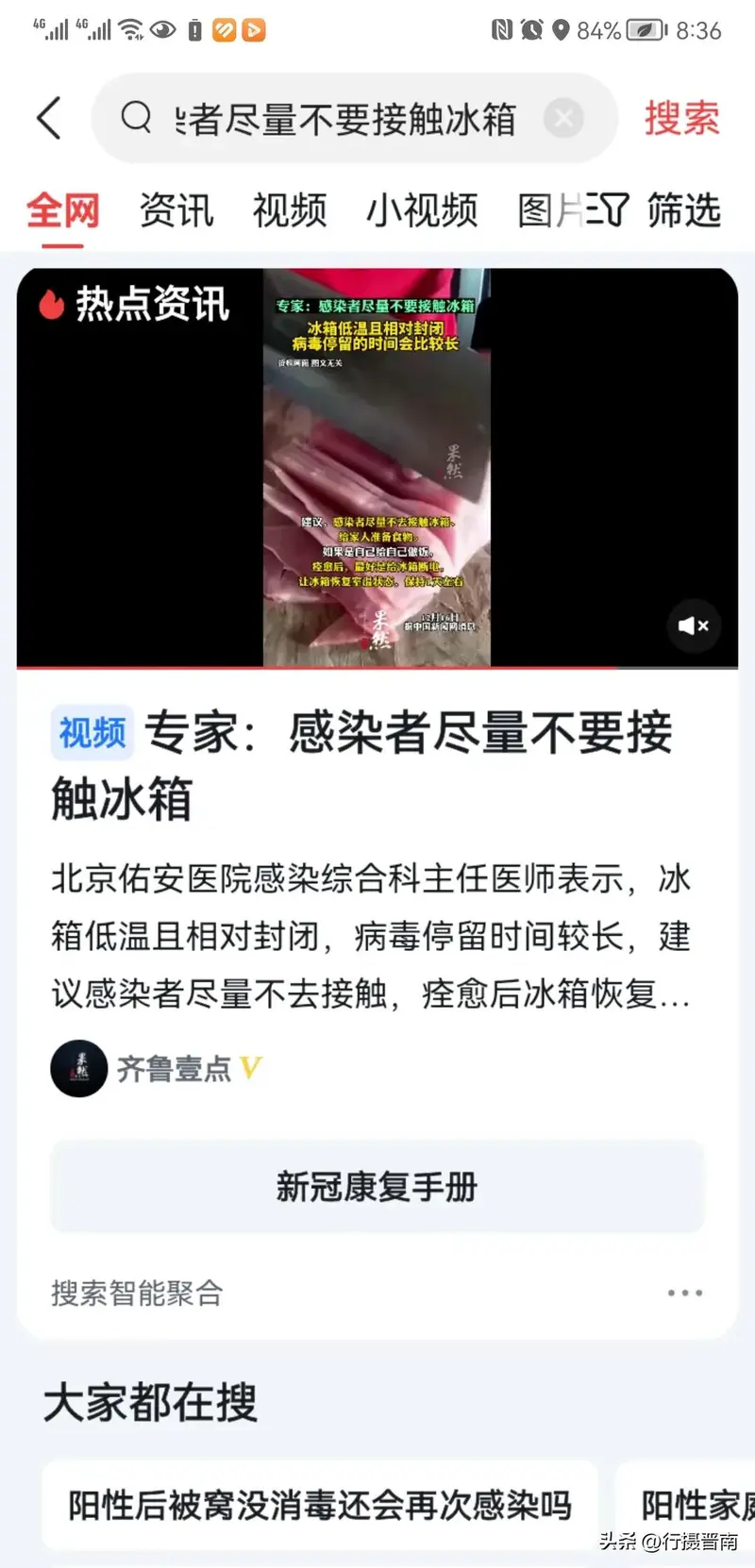Select the 全网 tab
The height and width of the screenshot is (1568, 755).
(x=62, y=209)
